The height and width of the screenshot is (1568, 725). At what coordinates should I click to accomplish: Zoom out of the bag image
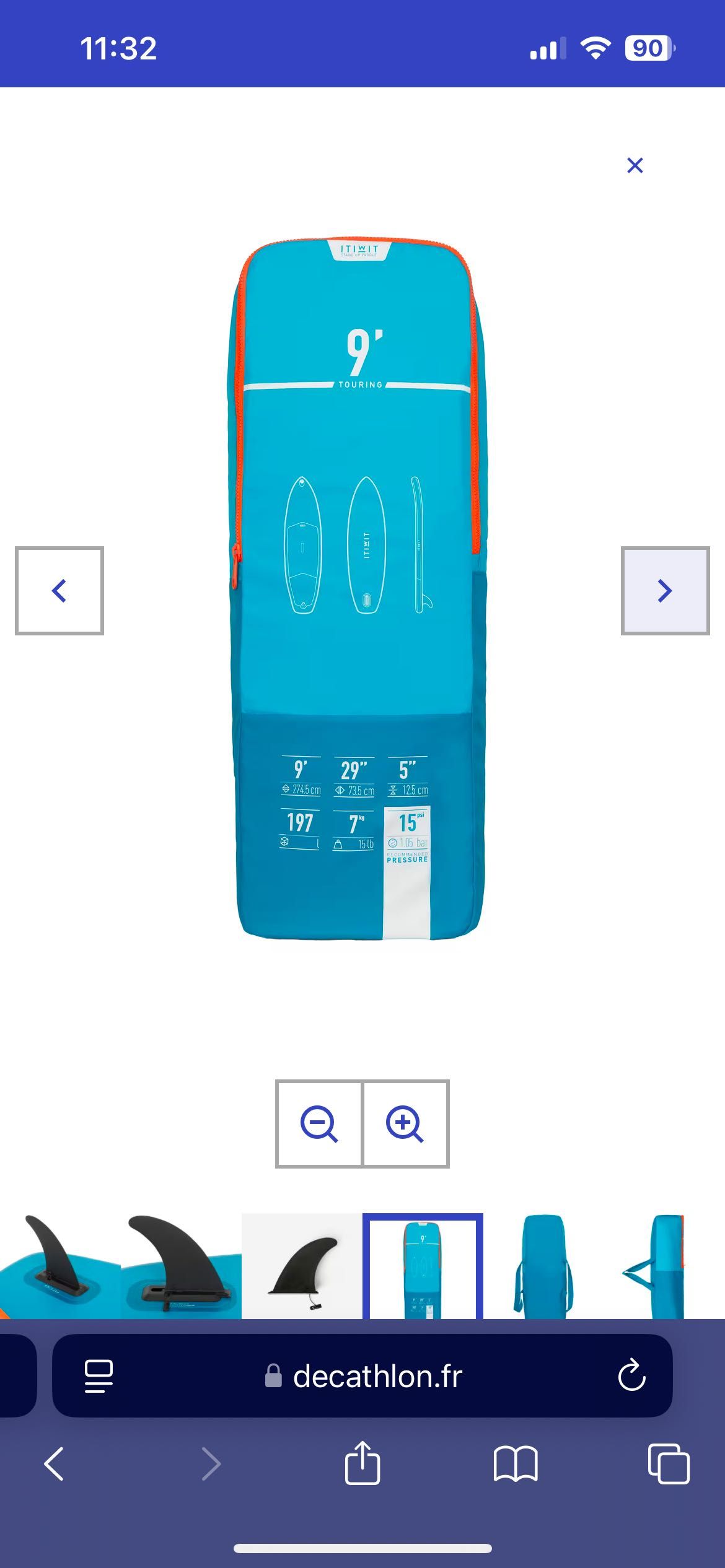(x=319, y=1124)
